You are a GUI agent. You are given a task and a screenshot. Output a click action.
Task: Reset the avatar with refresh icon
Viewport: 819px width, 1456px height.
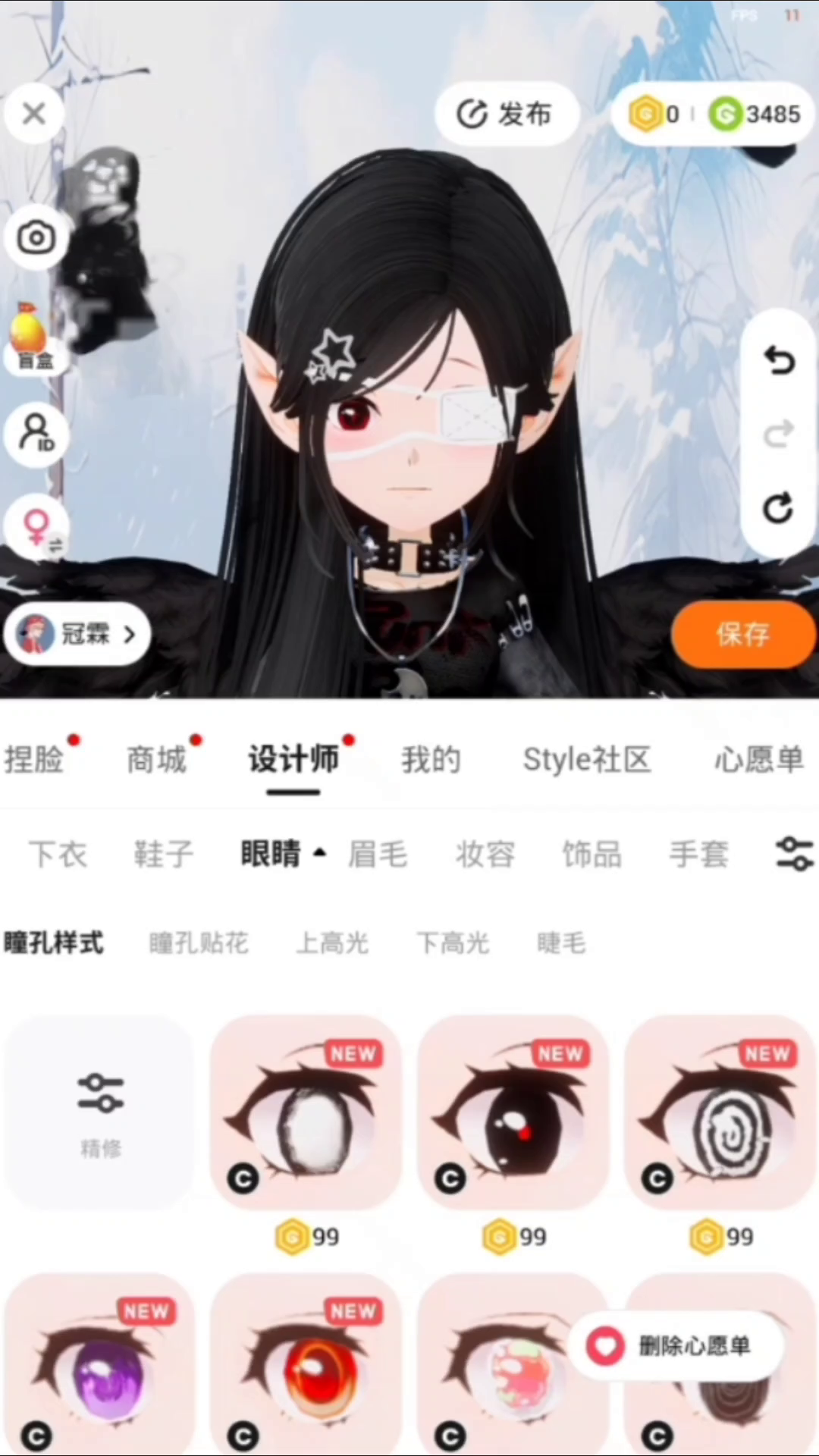point(778,508)
